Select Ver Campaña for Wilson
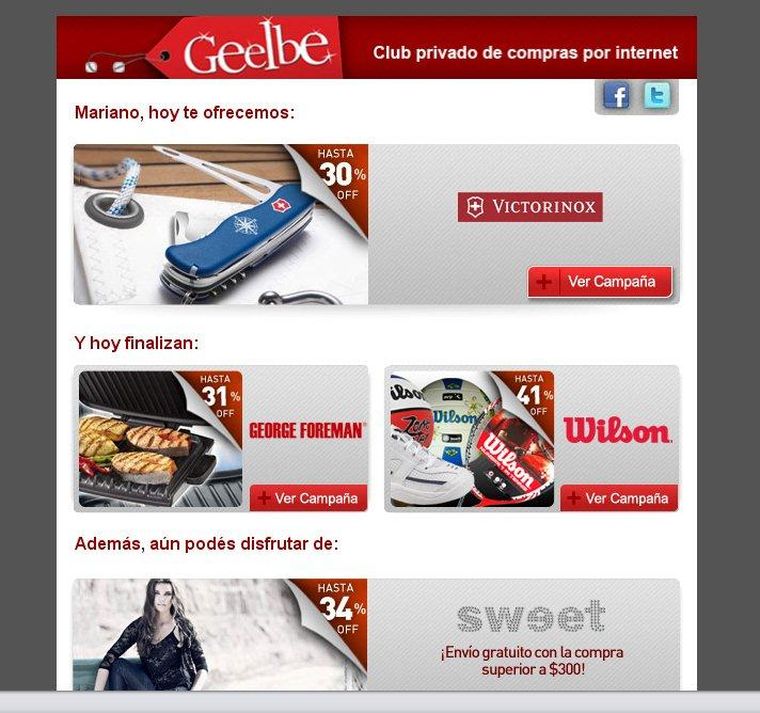760x713 pixels. [619, 498]
